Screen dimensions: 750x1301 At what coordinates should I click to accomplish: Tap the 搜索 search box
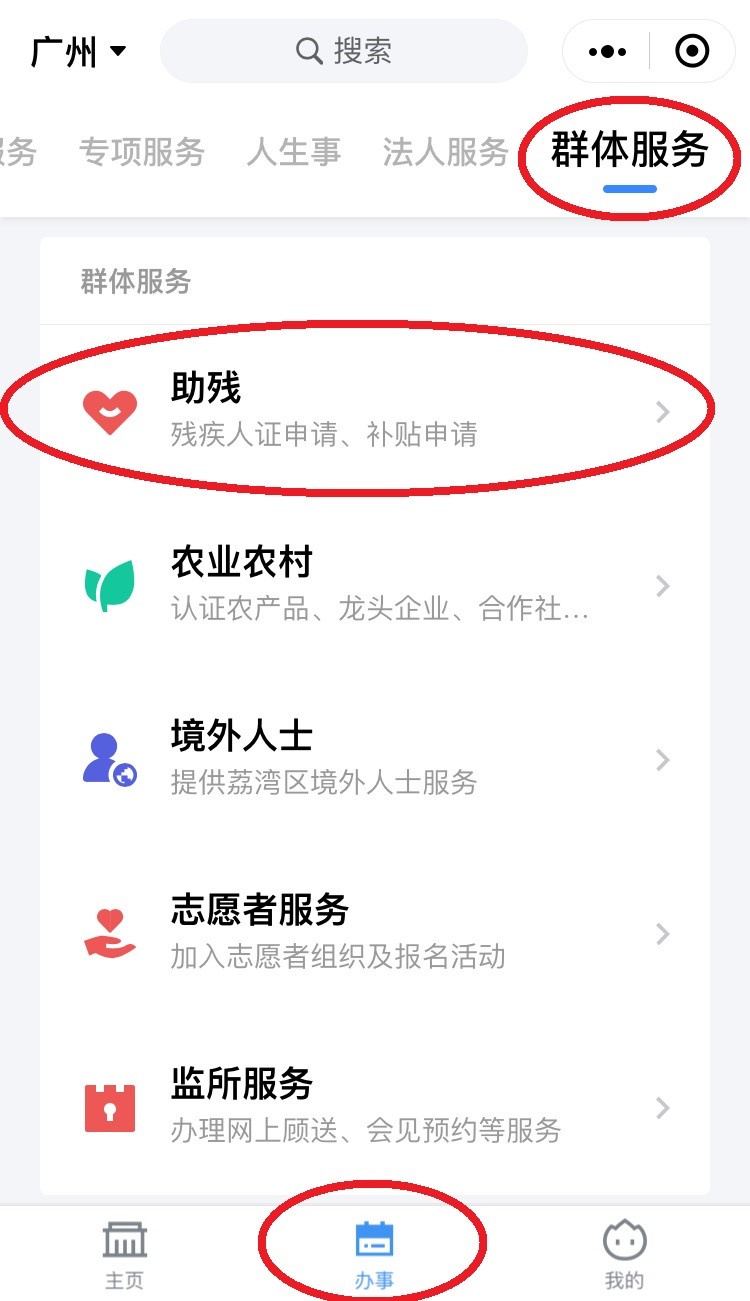[x=343, y=51]
